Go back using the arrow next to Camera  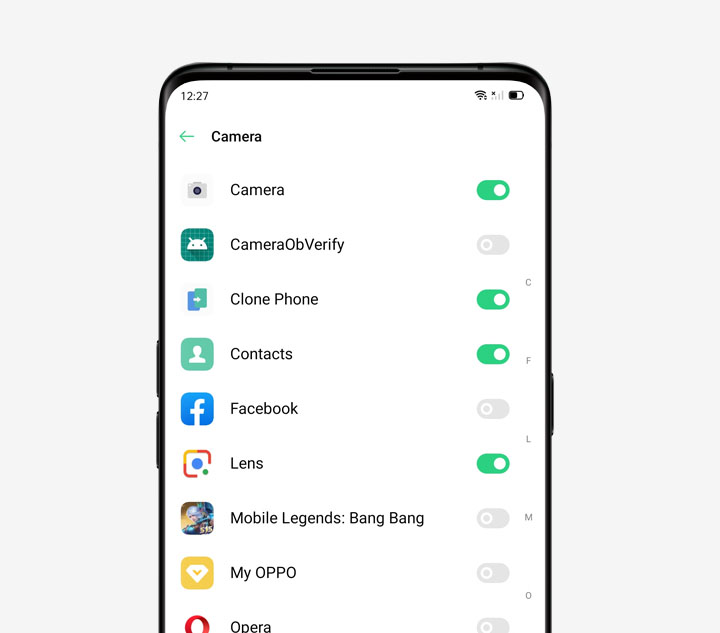point(187,137)
